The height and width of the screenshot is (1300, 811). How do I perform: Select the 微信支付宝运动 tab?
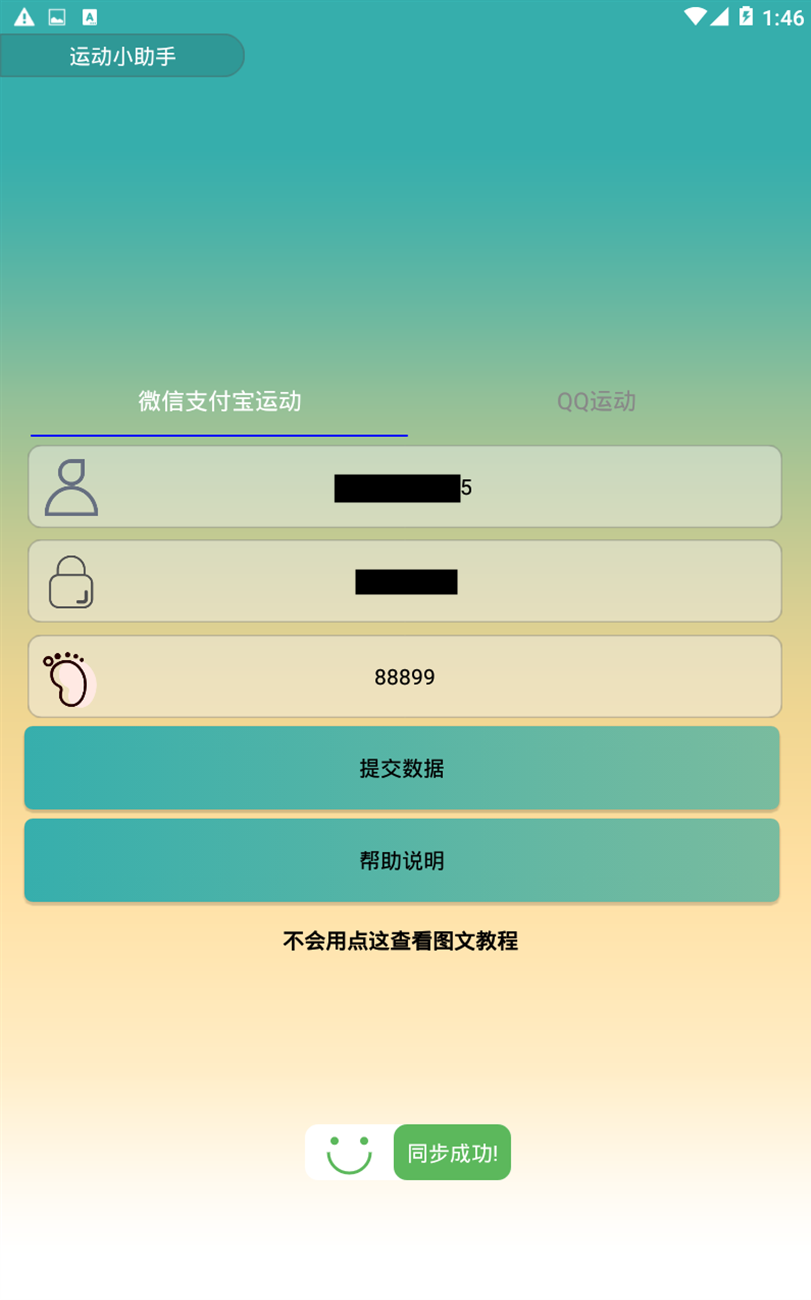[x=219, y=402]
